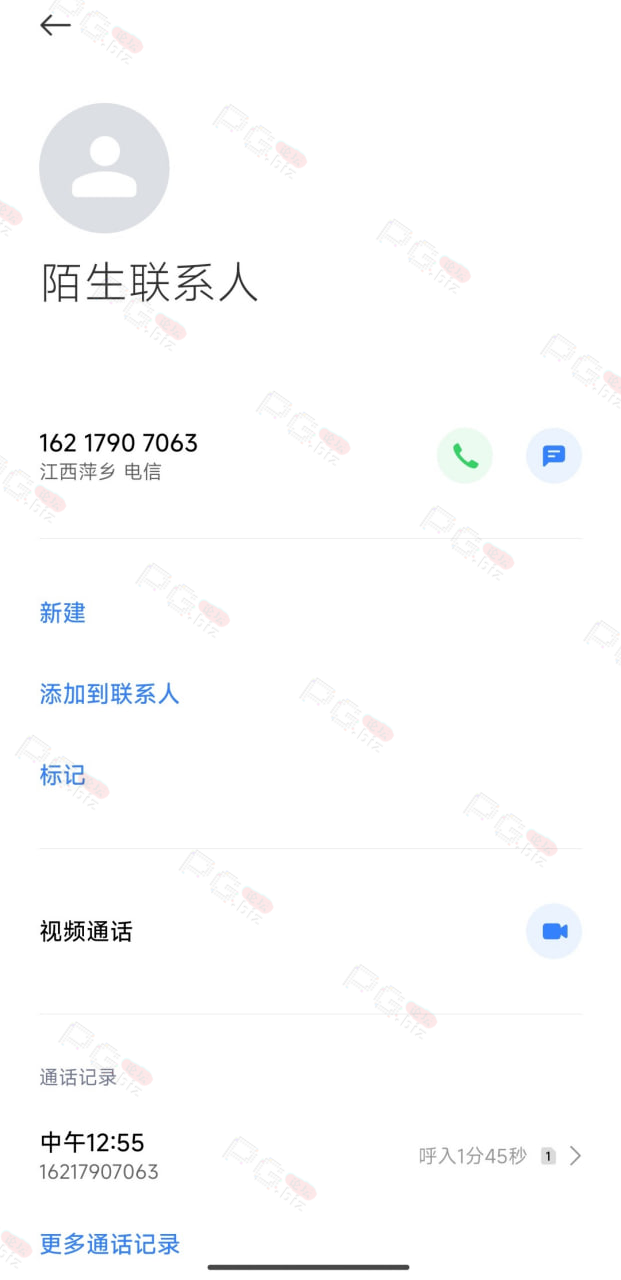The height and width of the screenshot is (1280, 621).
Task: Tap 标记 to mark this number
Action: [x=63, y=775]
